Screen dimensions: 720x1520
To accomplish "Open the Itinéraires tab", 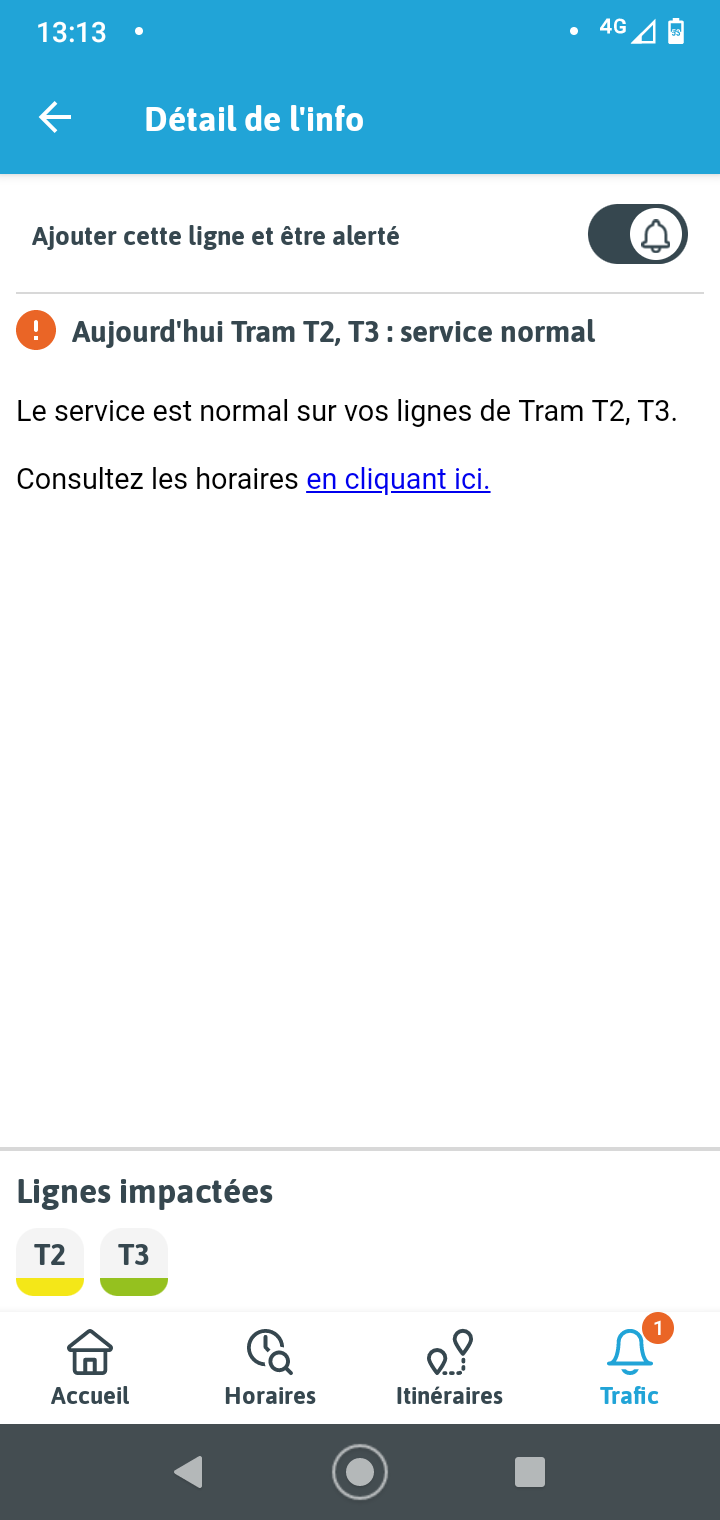I will point(450,1368).
